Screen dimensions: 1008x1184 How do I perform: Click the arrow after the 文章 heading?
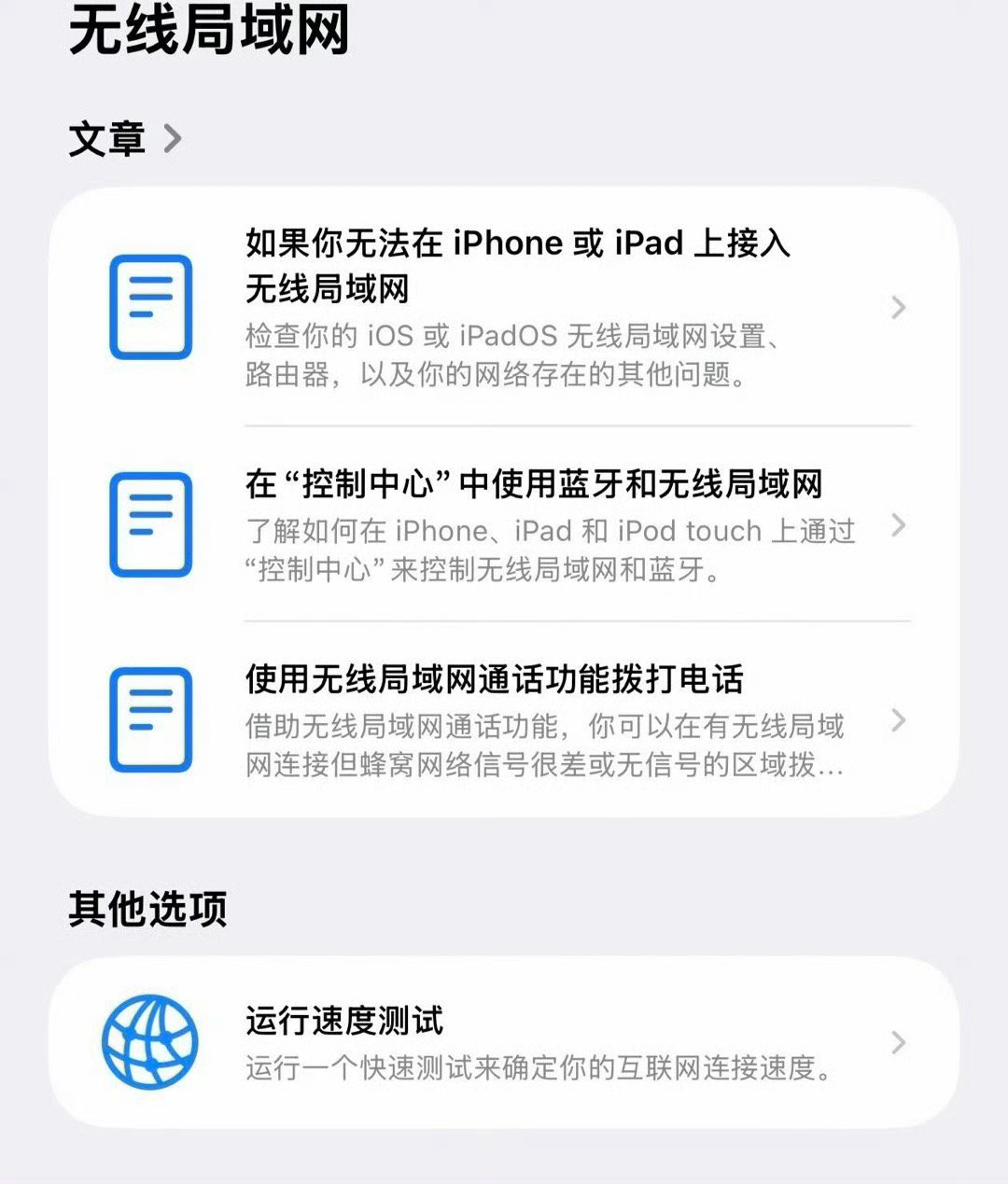(x=173, y=137)
